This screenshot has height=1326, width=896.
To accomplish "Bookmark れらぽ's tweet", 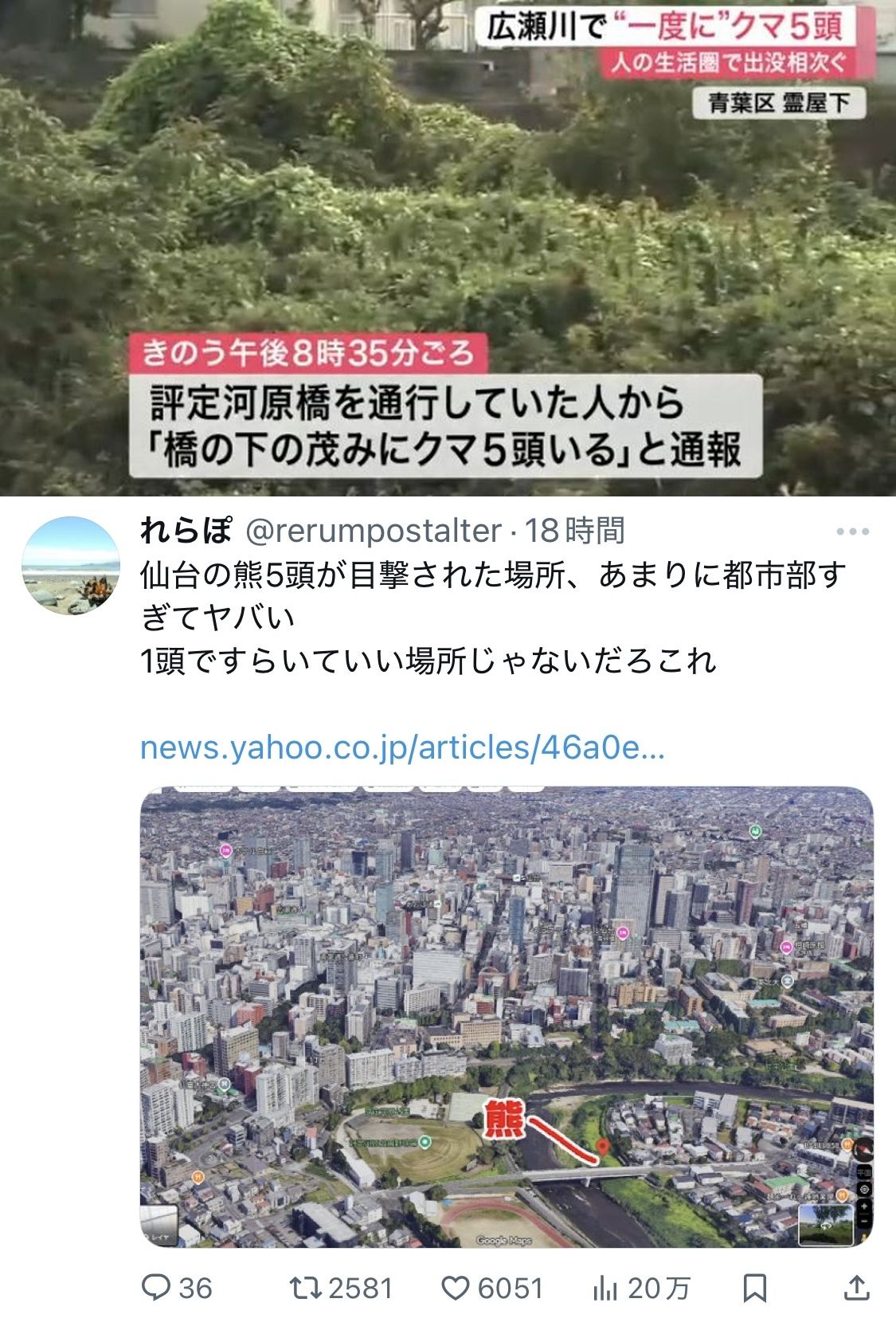I will click(x=754, y=1288).
